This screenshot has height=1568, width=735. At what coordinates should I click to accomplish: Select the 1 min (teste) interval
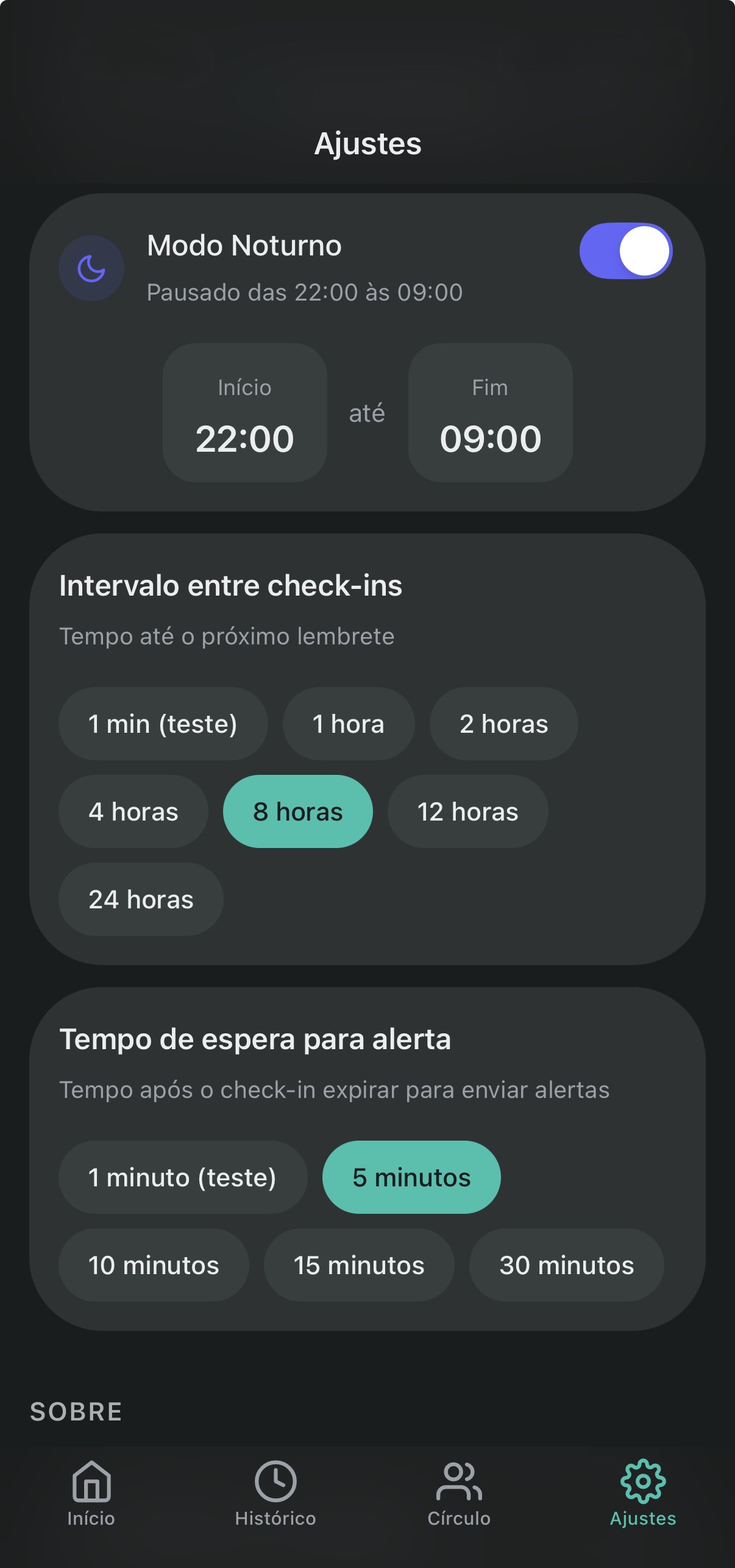coord(163,724)
